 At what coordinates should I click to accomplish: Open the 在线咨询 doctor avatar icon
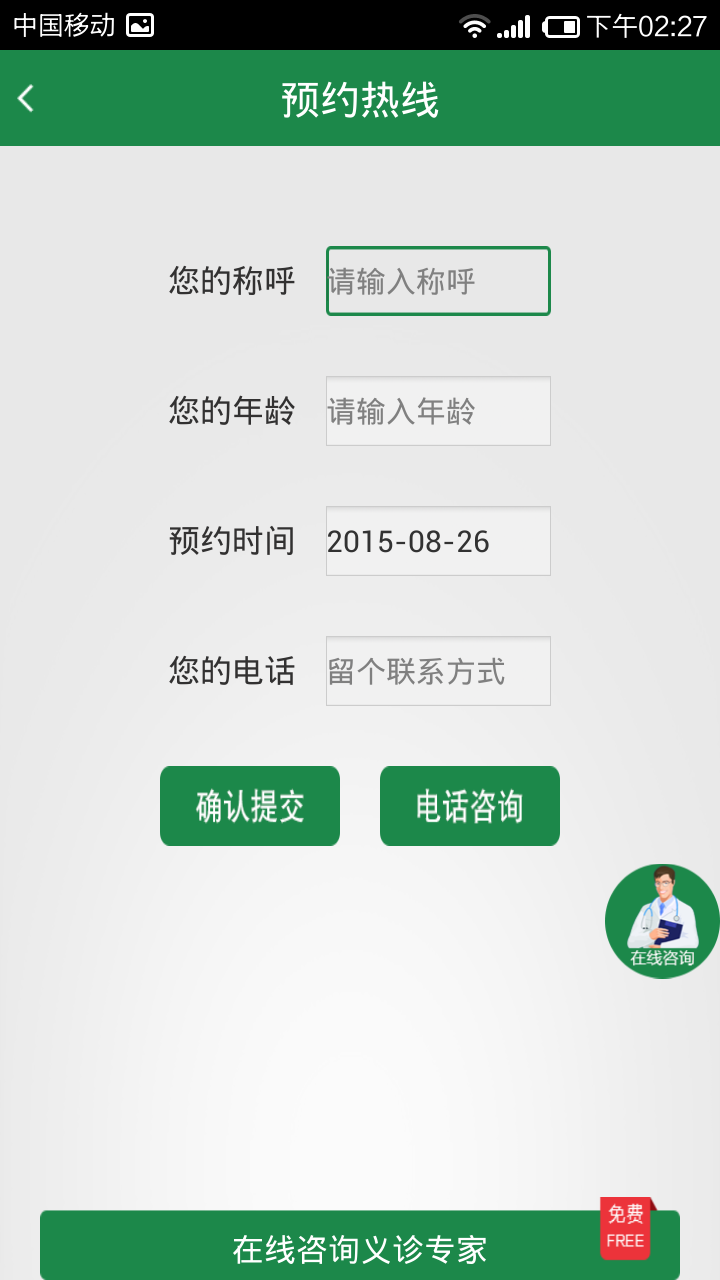coord(661,920)
